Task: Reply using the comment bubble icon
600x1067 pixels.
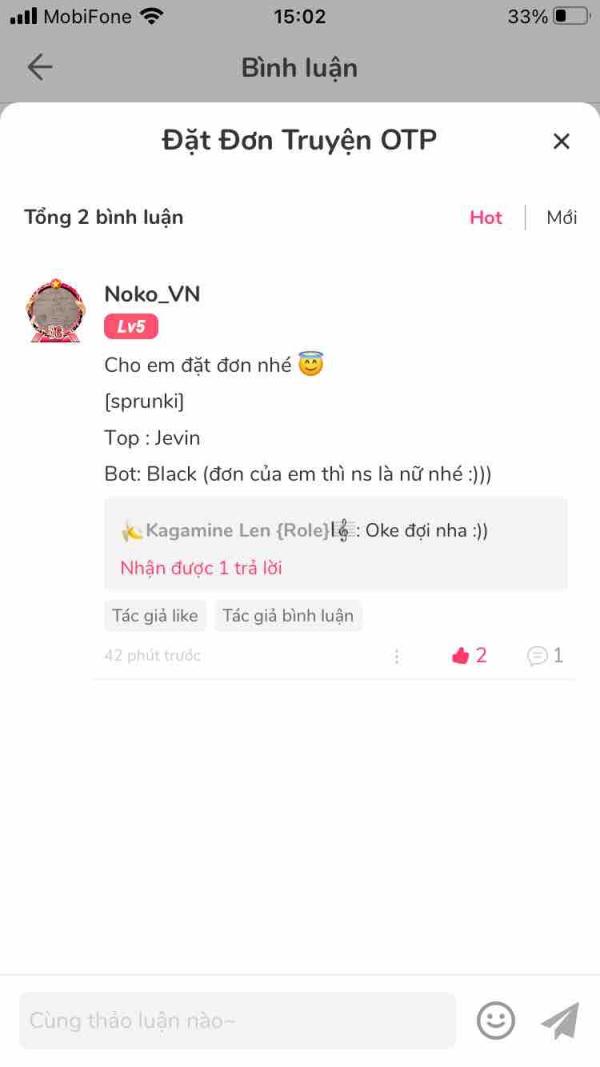Action: click(537, 655)
